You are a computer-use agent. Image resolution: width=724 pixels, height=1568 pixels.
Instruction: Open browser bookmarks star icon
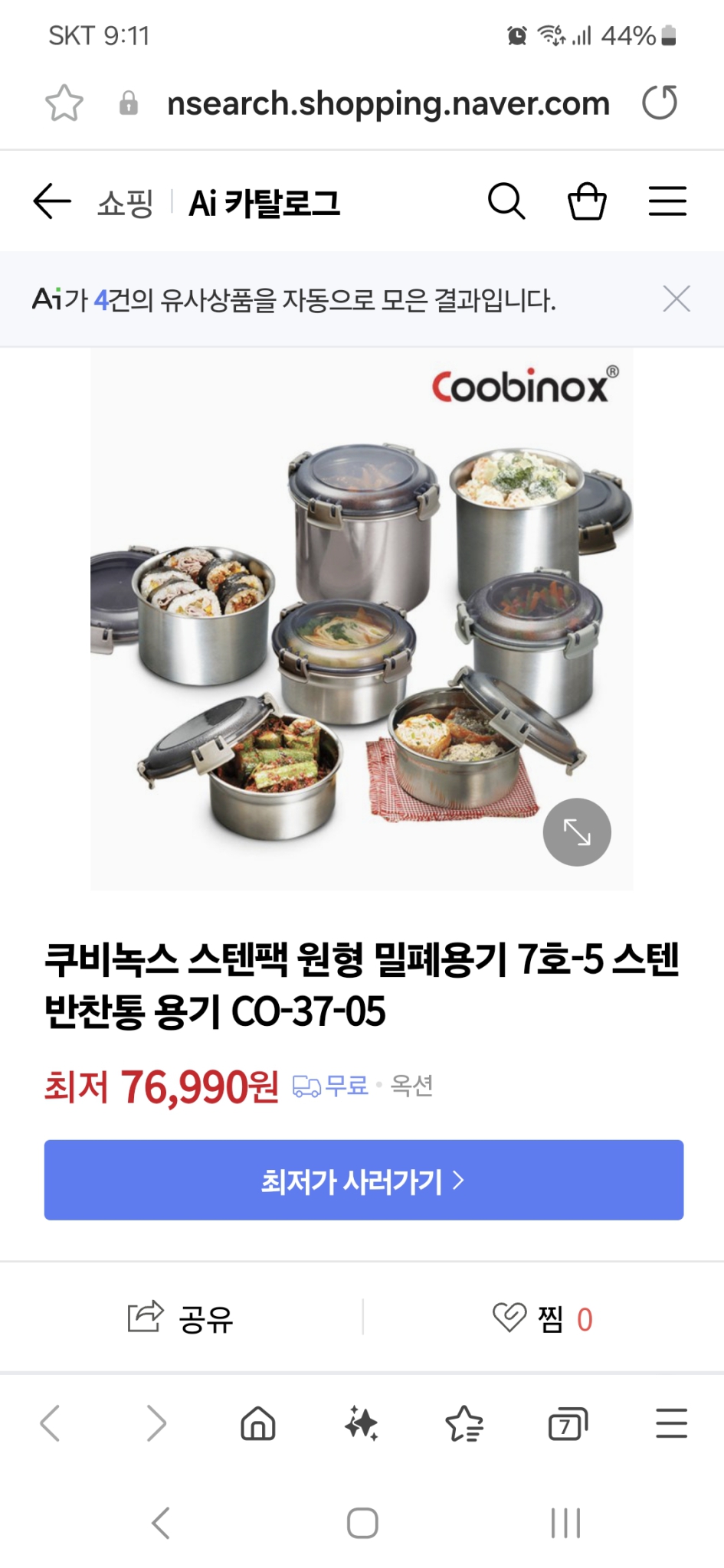pos(464,1424)
